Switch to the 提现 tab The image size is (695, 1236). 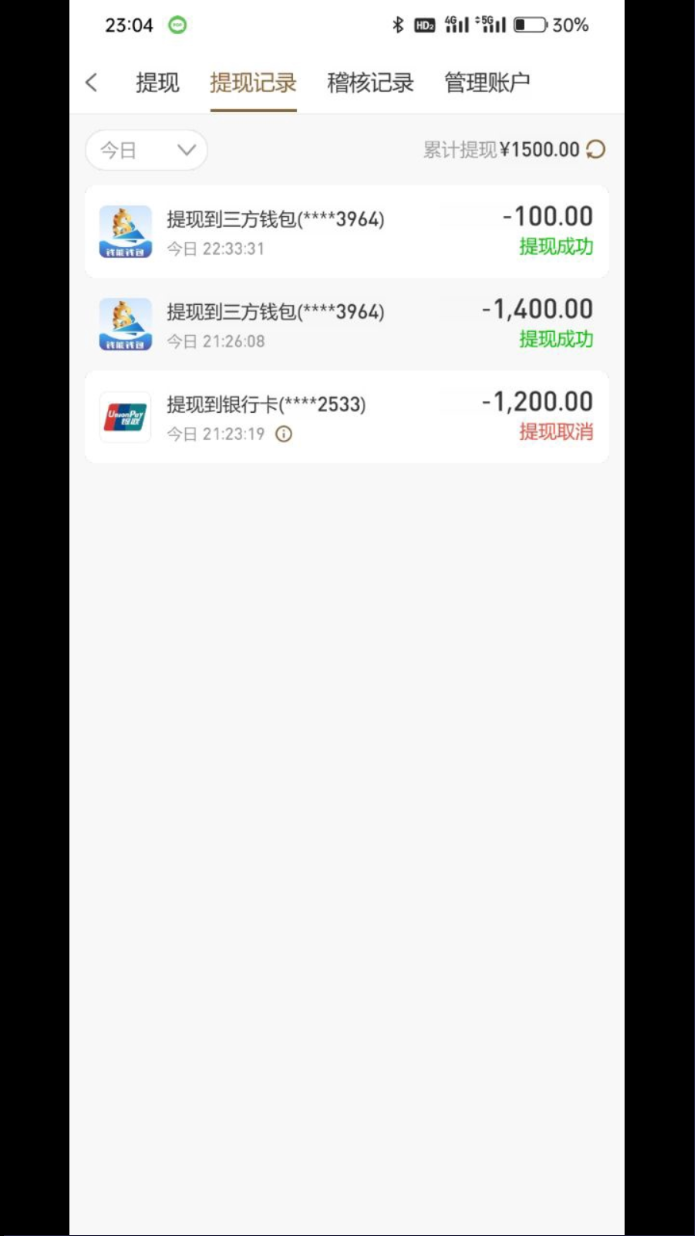[158, 83]
